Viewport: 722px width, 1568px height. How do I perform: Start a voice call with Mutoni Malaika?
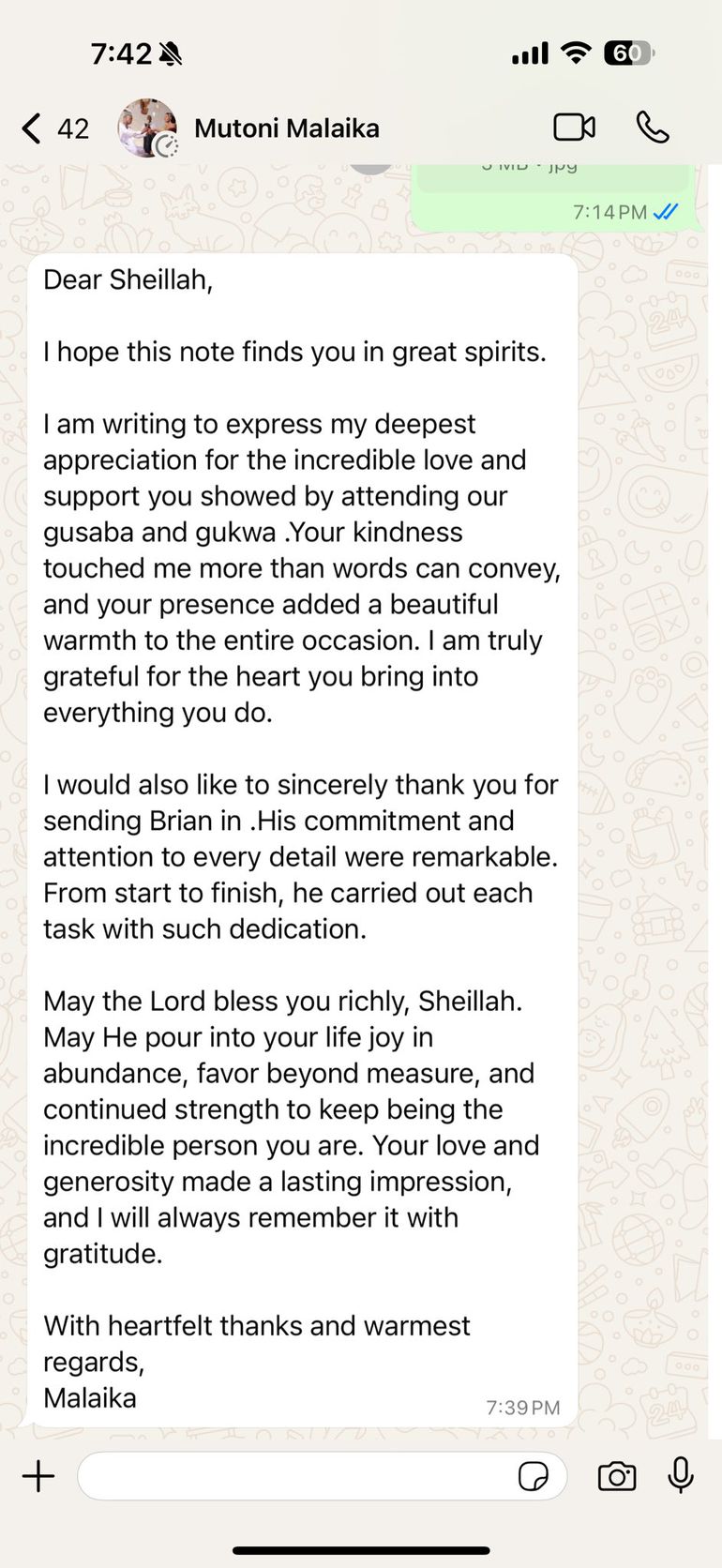[x=653, y=128]
